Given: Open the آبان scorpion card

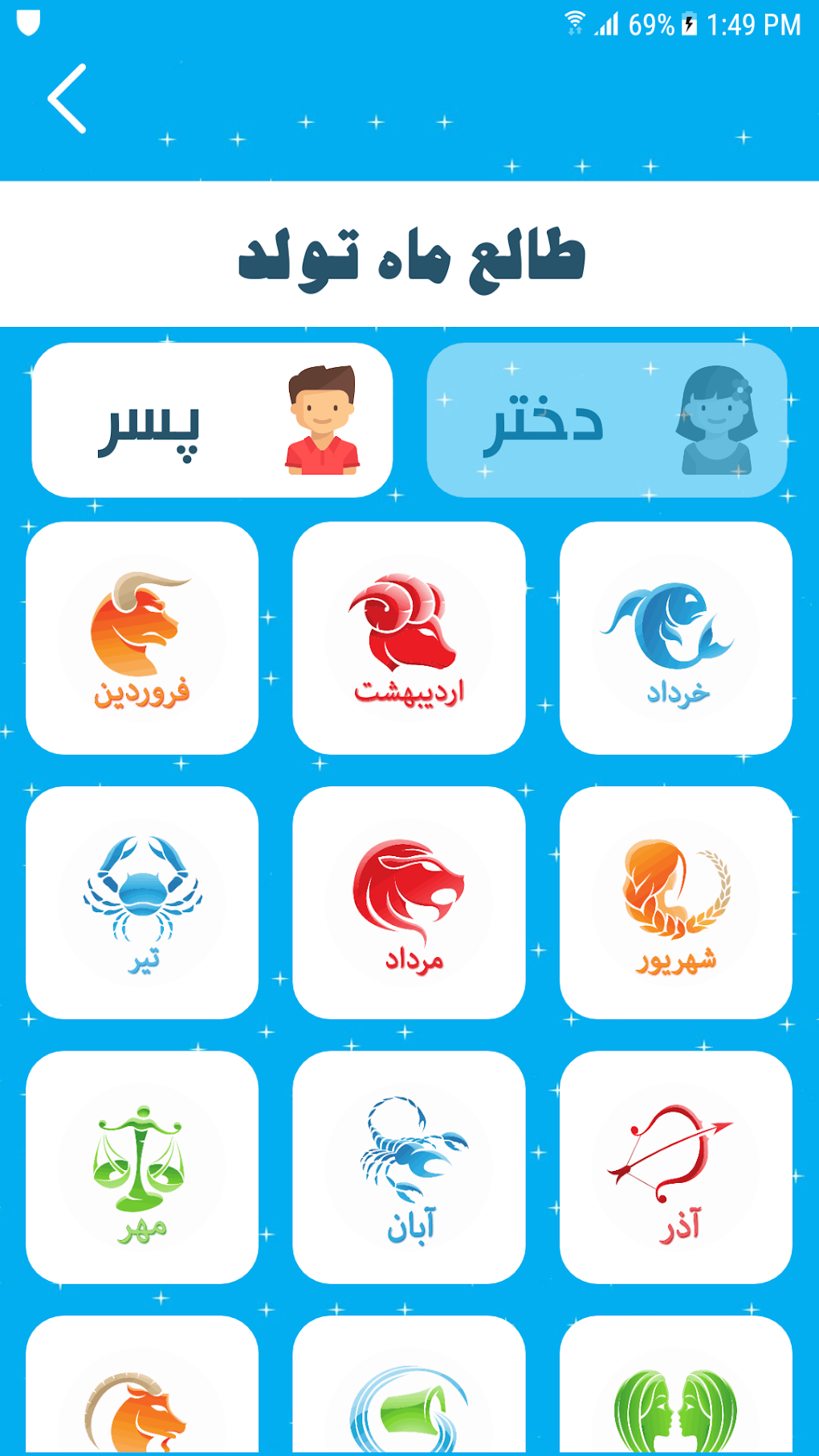Looking at the screenshot, I should (x=409, y=1167).
